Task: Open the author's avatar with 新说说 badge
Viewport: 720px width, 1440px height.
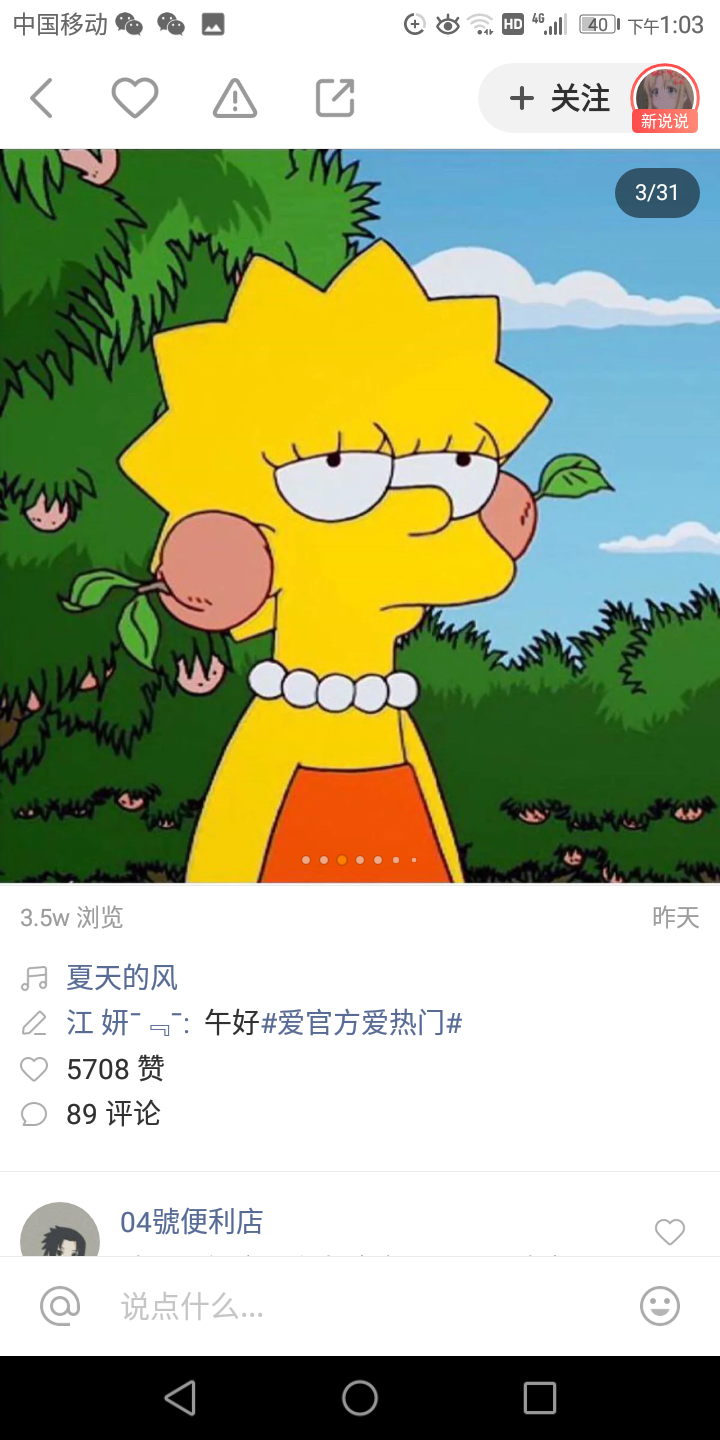Action: coord(665,98)
